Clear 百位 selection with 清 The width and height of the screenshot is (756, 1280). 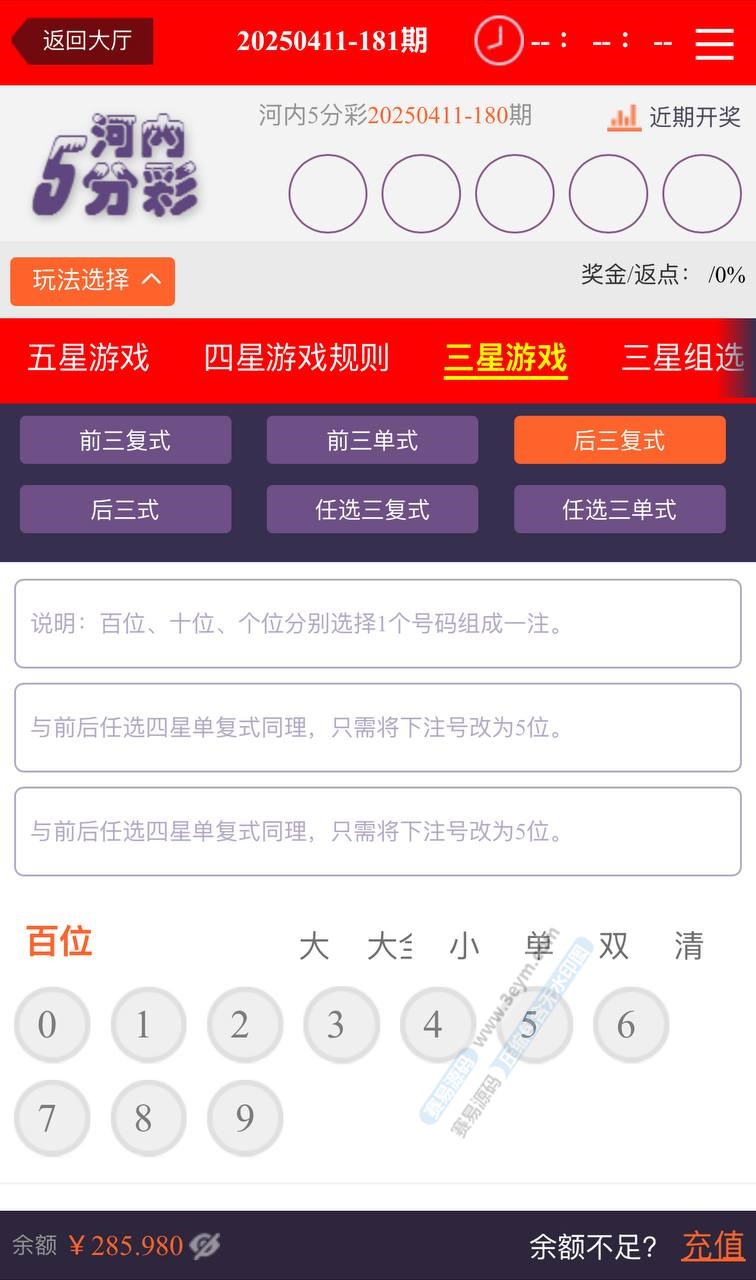688,946
